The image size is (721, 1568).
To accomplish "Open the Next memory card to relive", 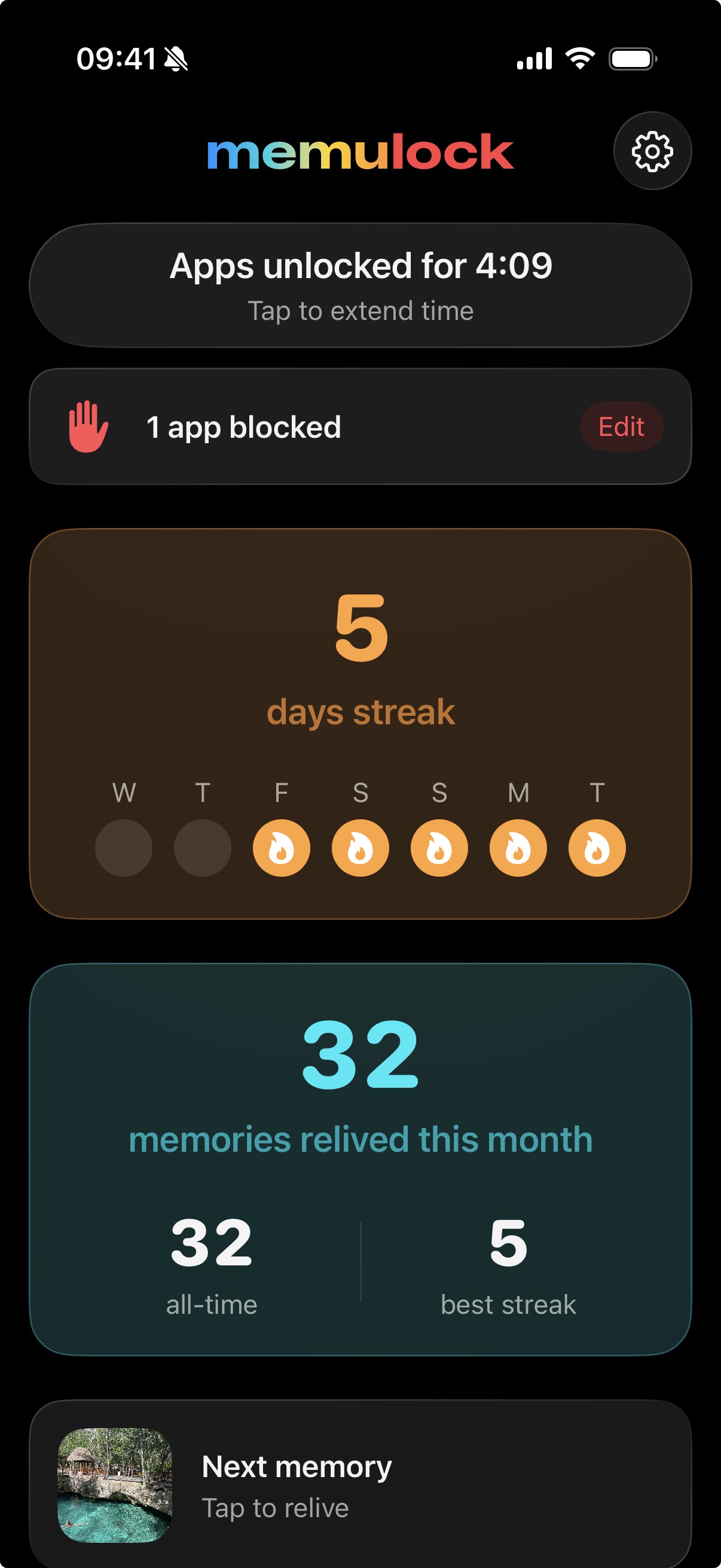I will pos(360,1485).
